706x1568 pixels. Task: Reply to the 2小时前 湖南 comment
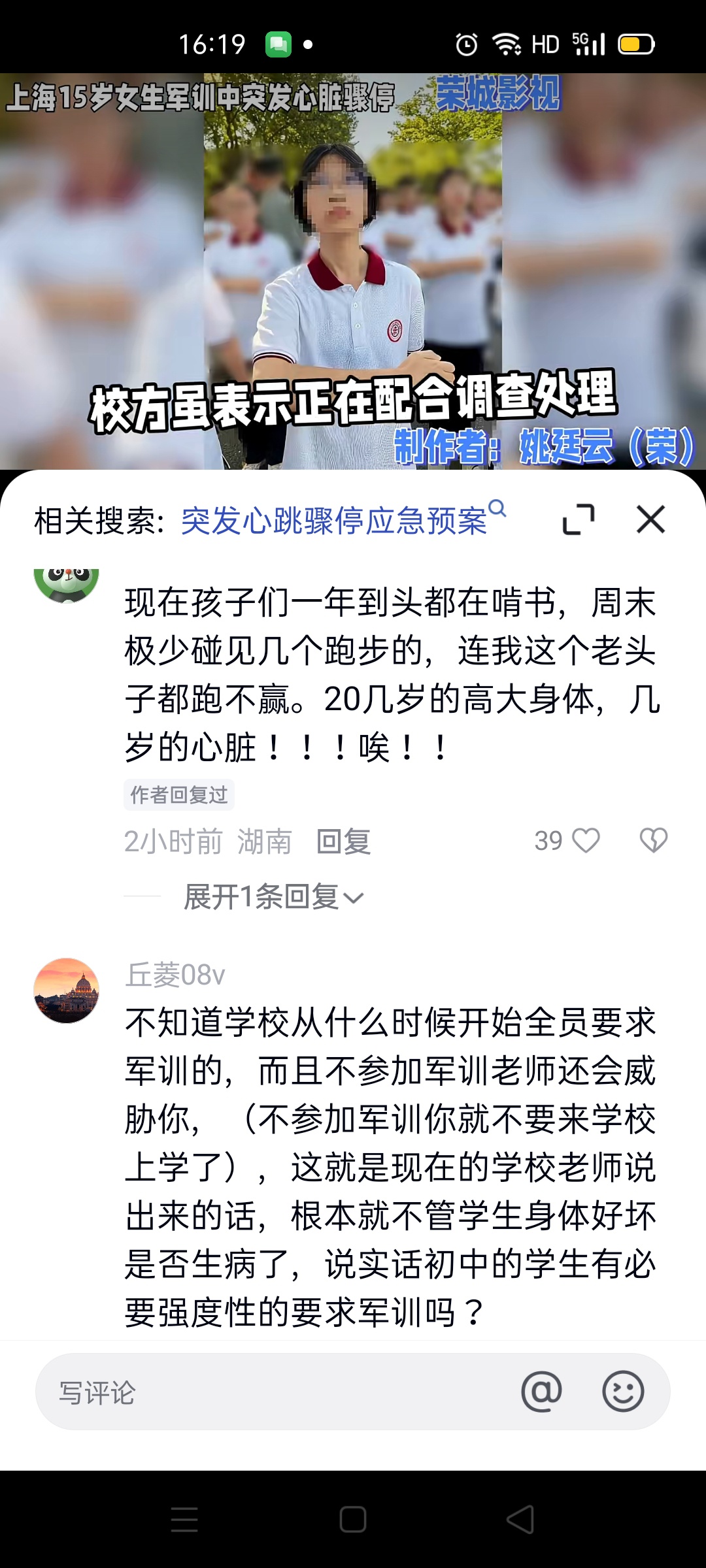tap(343, 841)
